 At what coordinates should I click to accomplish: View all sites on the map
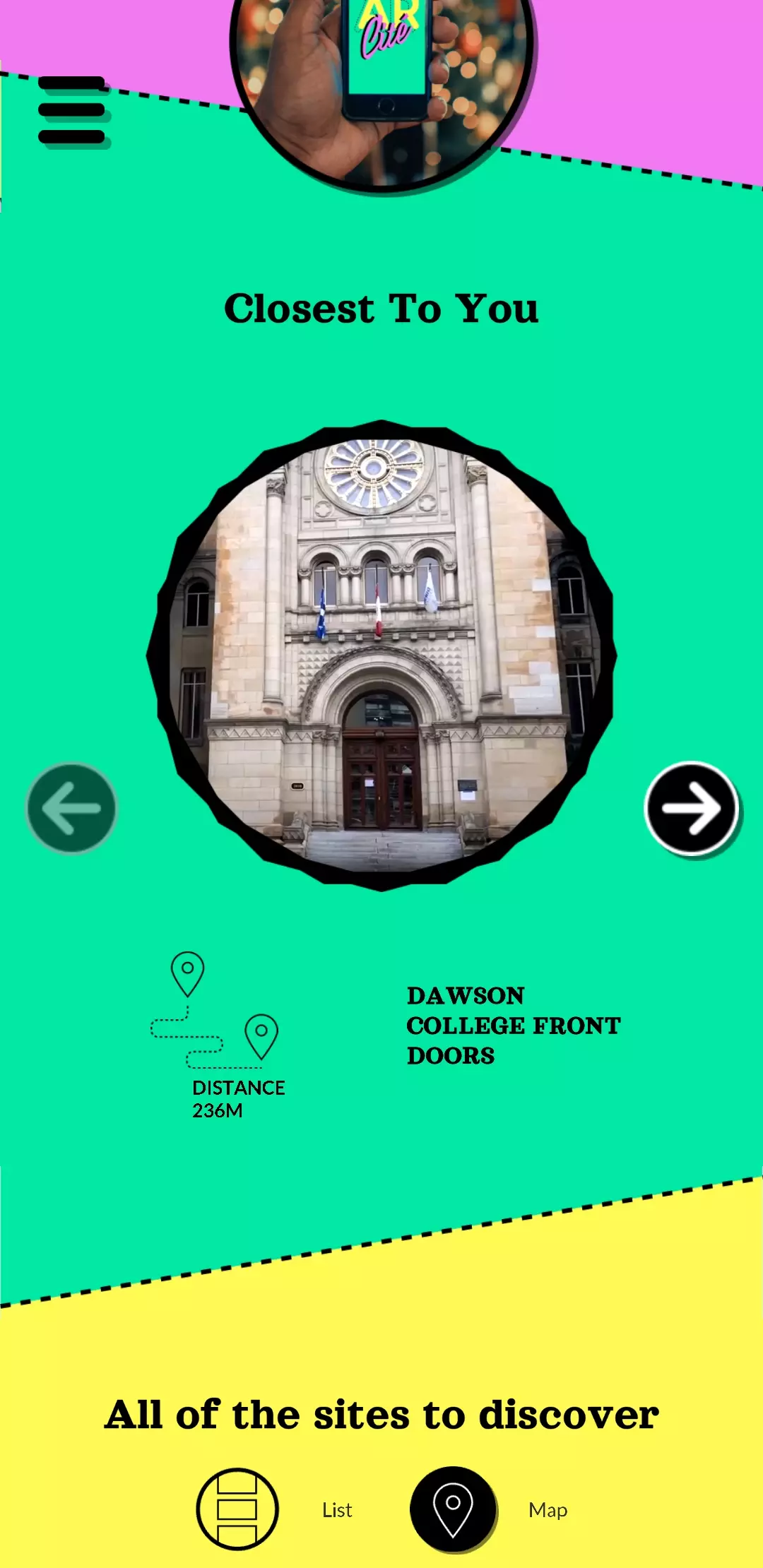click(x=453, y=1509)
